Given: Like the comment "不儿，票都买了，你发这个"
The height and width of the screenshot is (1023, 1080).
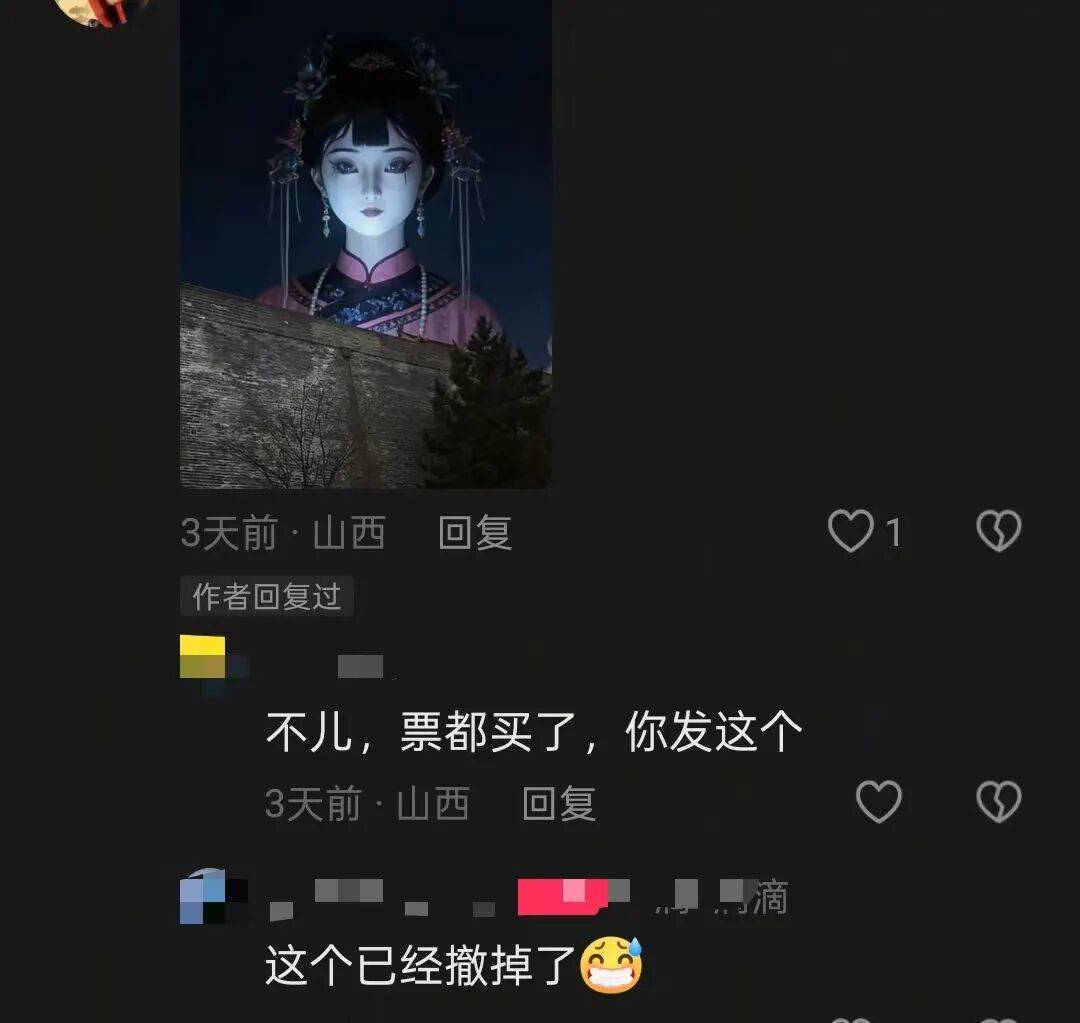Looking at the screenshot, I should pos(878,802).
